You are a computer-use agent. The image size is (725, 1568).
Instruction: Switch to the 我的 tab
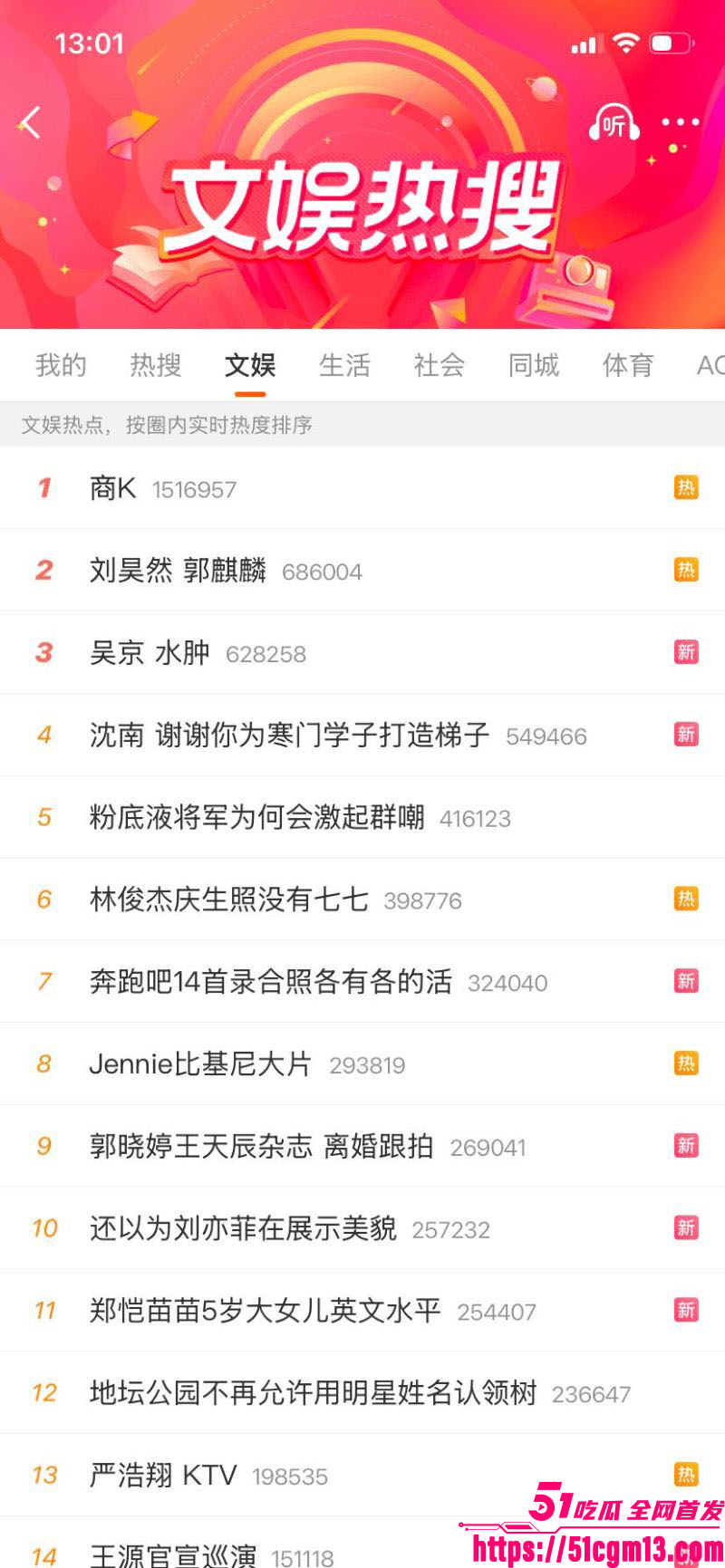coord(60,365)
